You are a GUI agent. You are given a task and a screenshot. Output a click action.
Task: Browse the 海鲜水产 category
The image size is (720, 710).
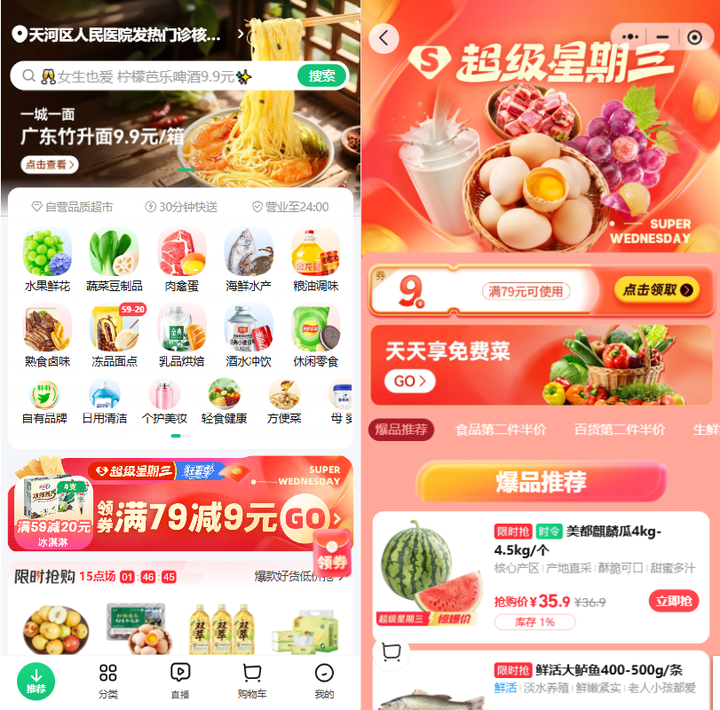pyautogui.click(x=248, y=260)
